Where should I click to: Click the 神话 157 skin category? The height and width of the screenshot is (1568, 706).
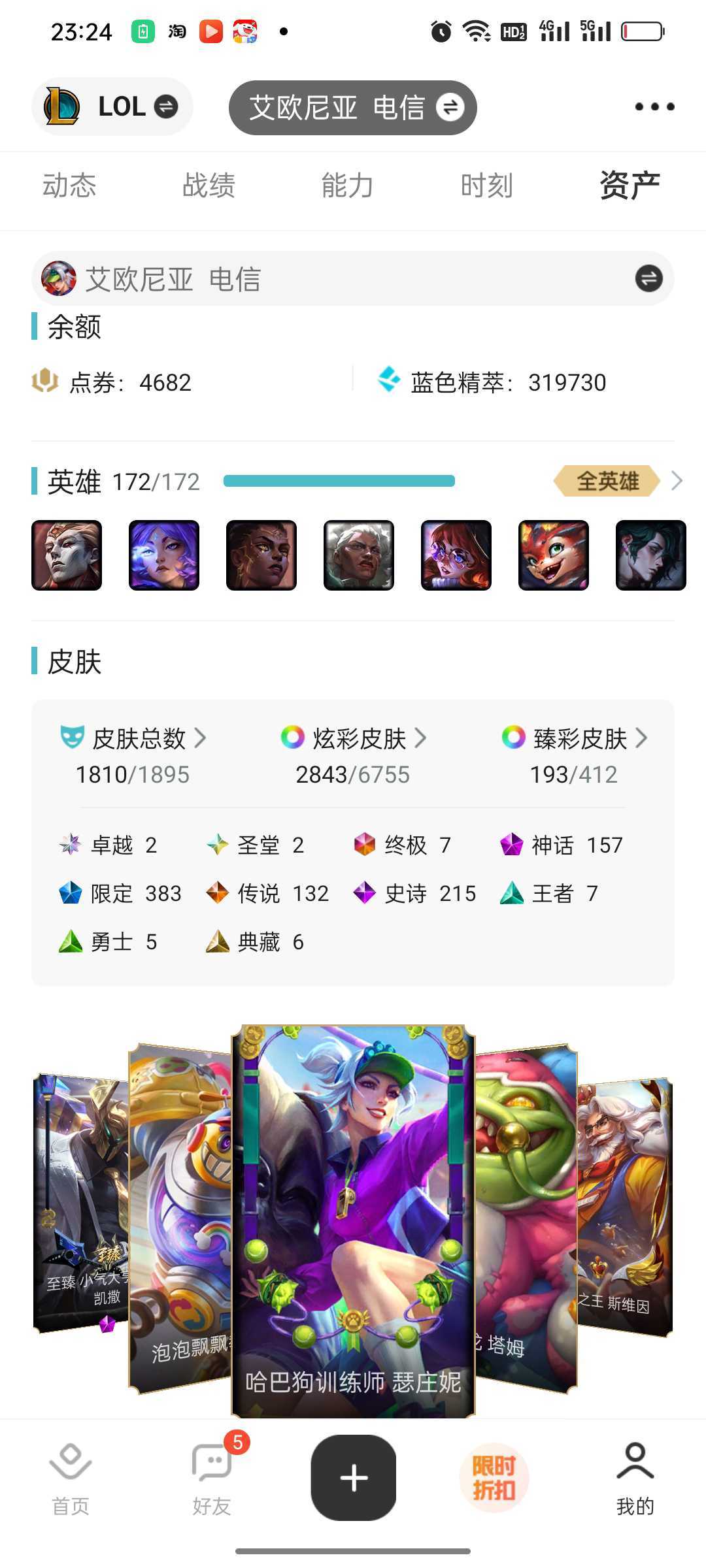562,845
